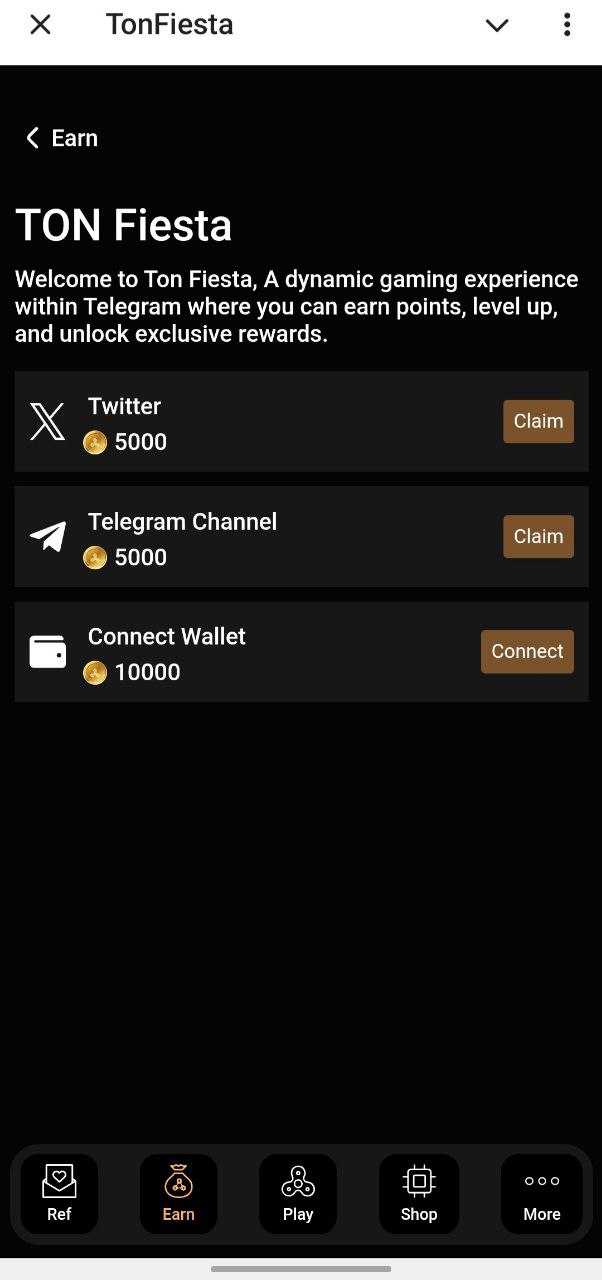Claim the Twitter 5000 reward
The width and height of the screenshot is (602, 1280).
click(x=538, y=421)
